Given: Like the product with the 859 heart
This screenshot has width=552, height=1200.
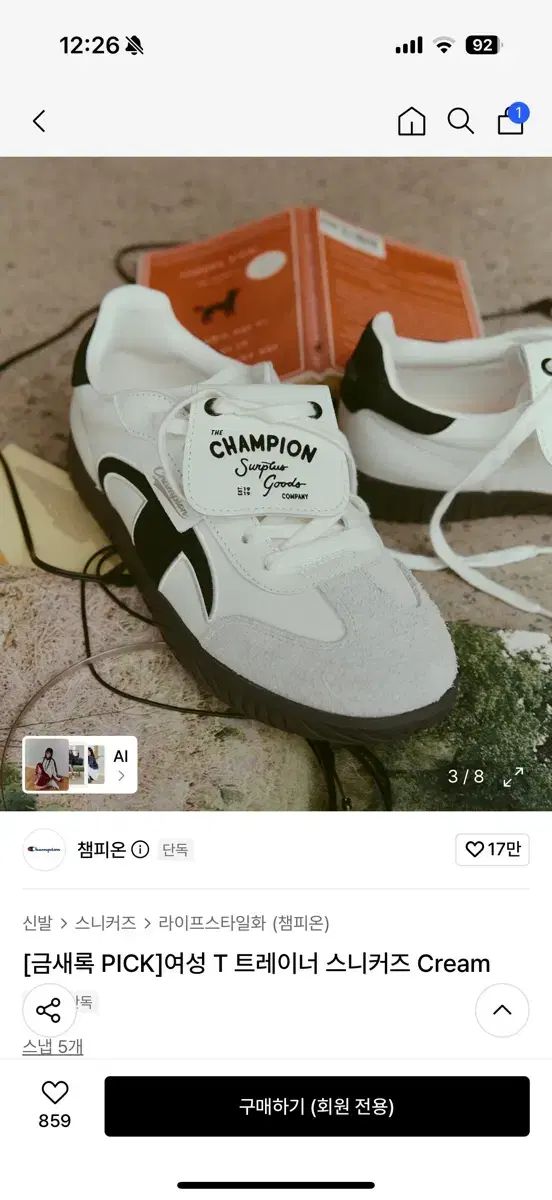Looking at the screenshot, I should [x=54, y=1105].
